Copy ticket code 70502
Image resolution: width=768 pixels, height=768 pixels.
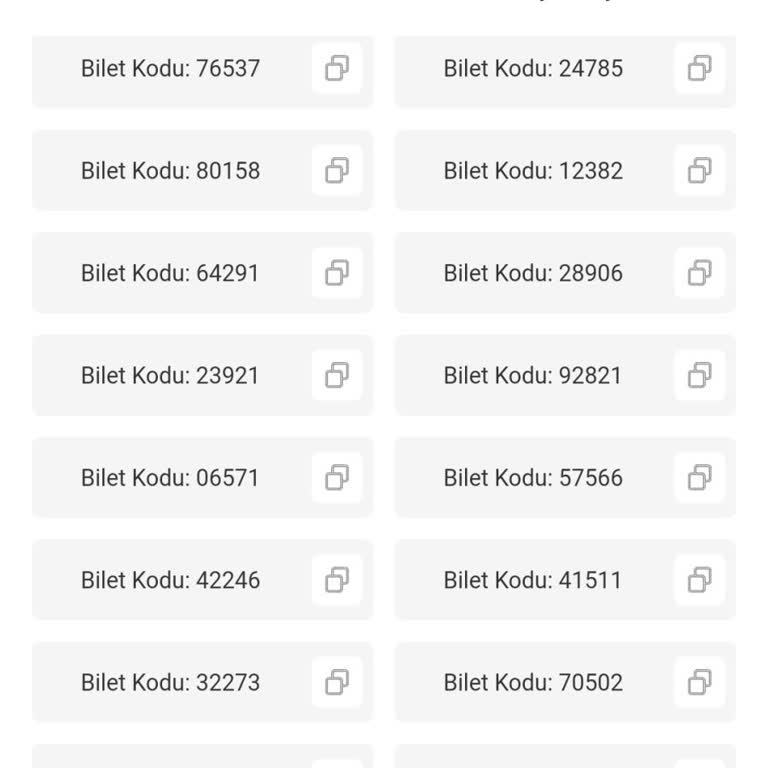pos(700,682)
